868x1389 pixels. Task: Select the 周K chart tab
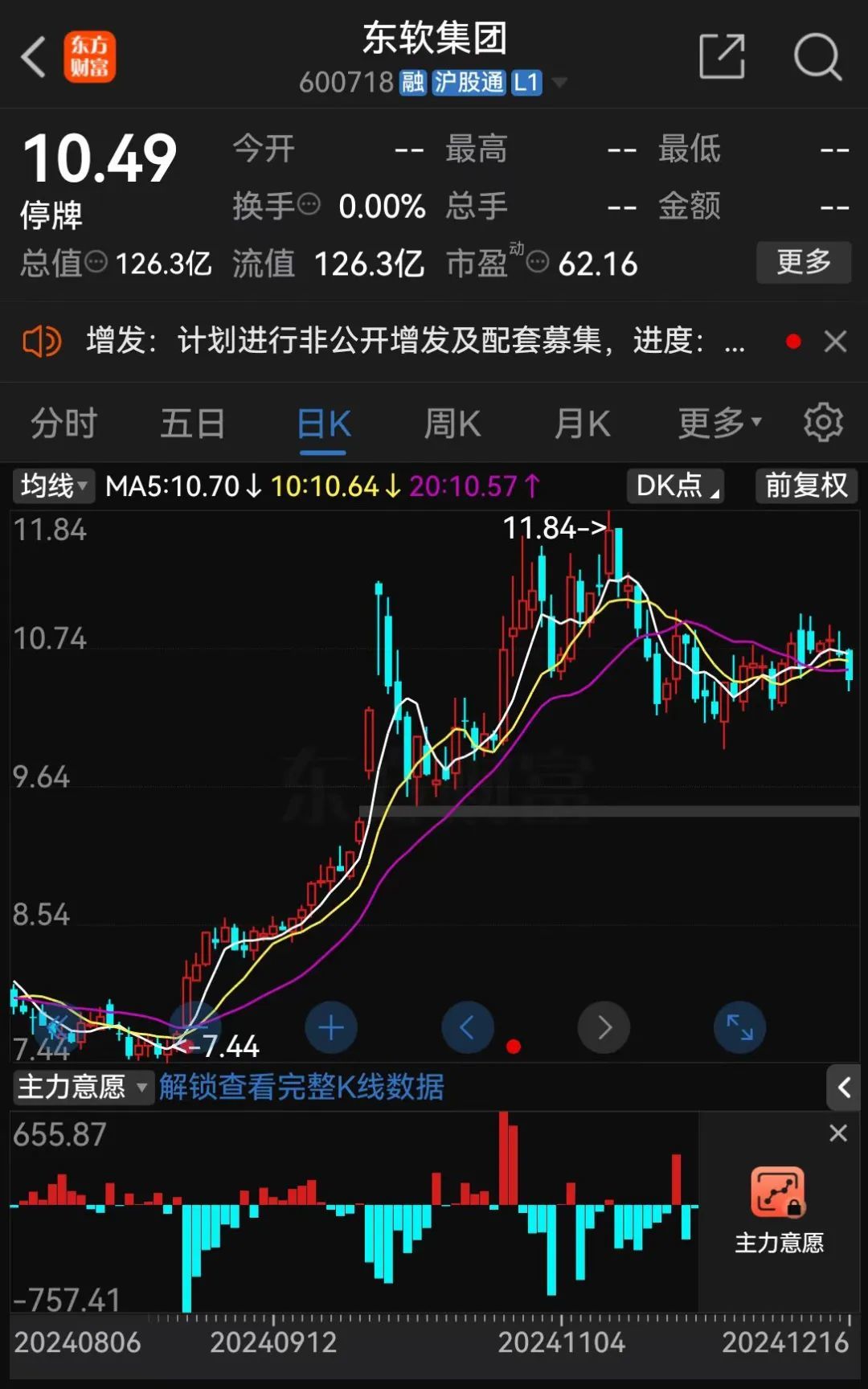point(452,423)
